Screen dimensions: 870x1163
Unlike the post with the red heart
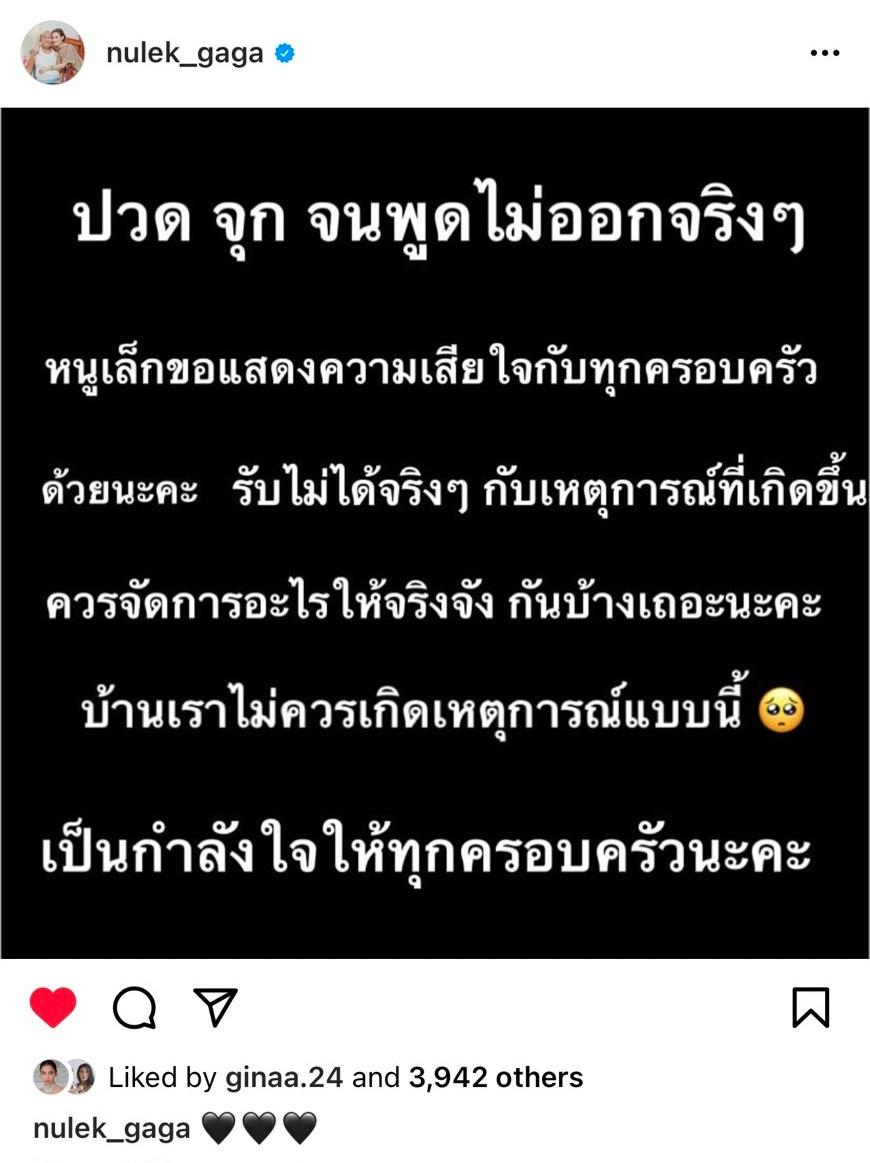point(53,1007)
